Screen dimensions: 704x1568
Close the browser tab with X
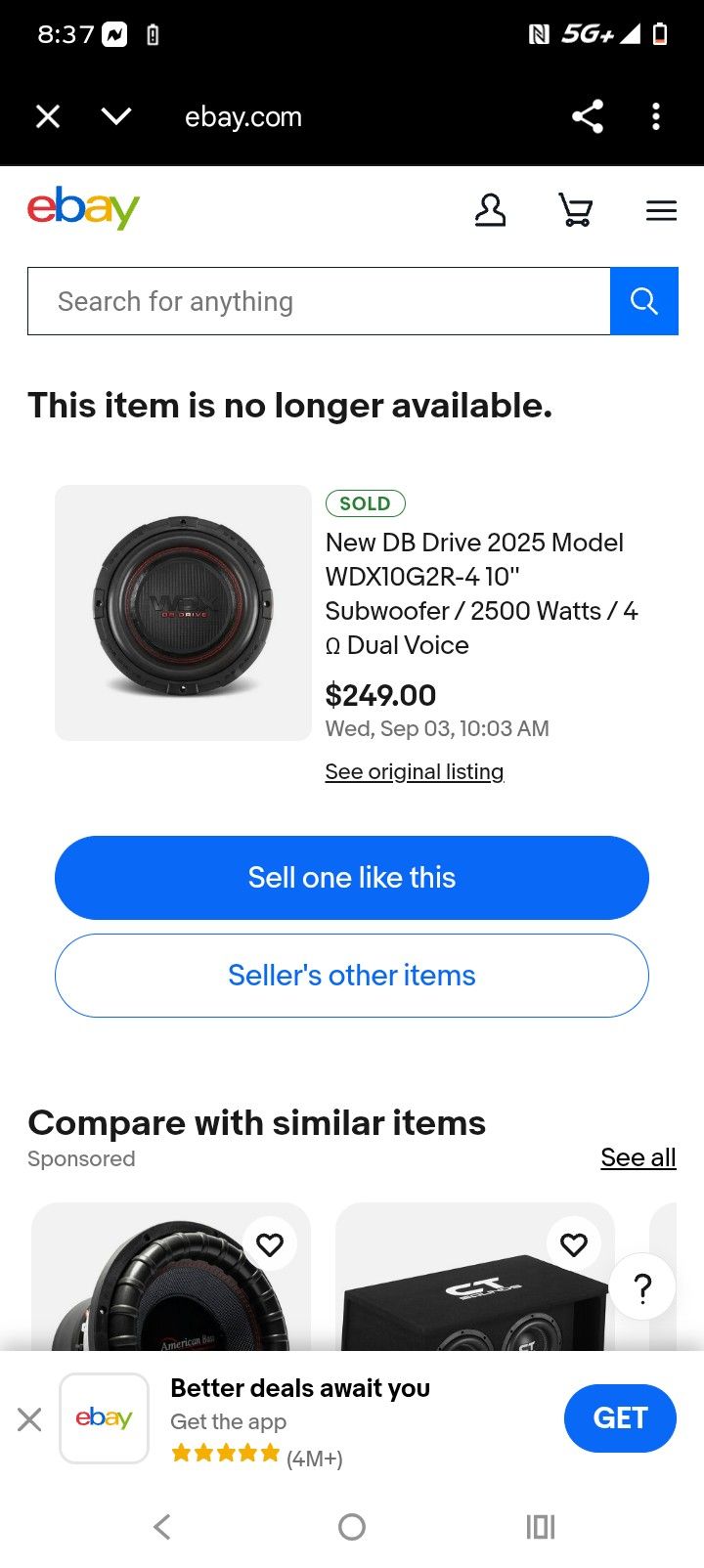[48, 117]
